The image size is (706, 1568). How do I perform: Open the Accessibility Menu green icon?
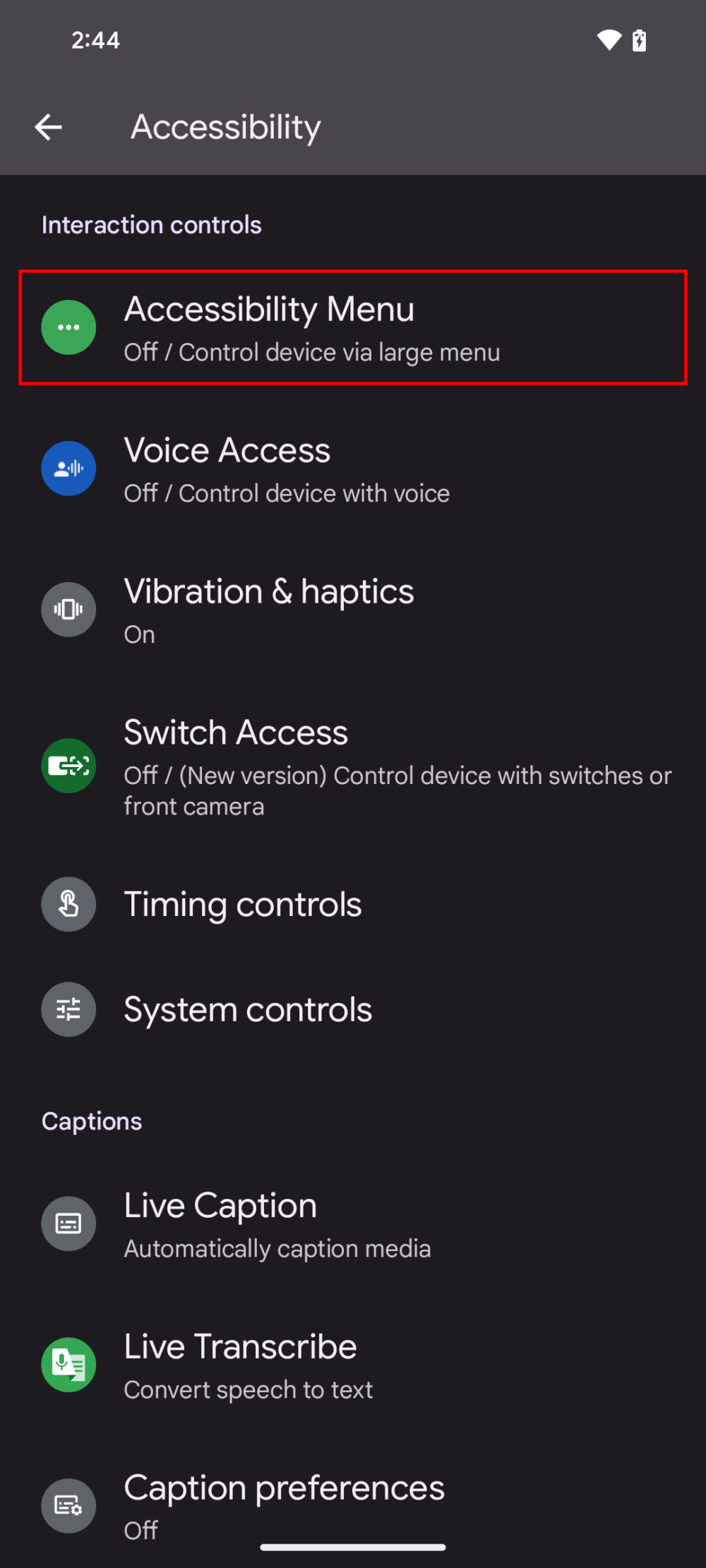pyautogui.click(x=68, y=327)
